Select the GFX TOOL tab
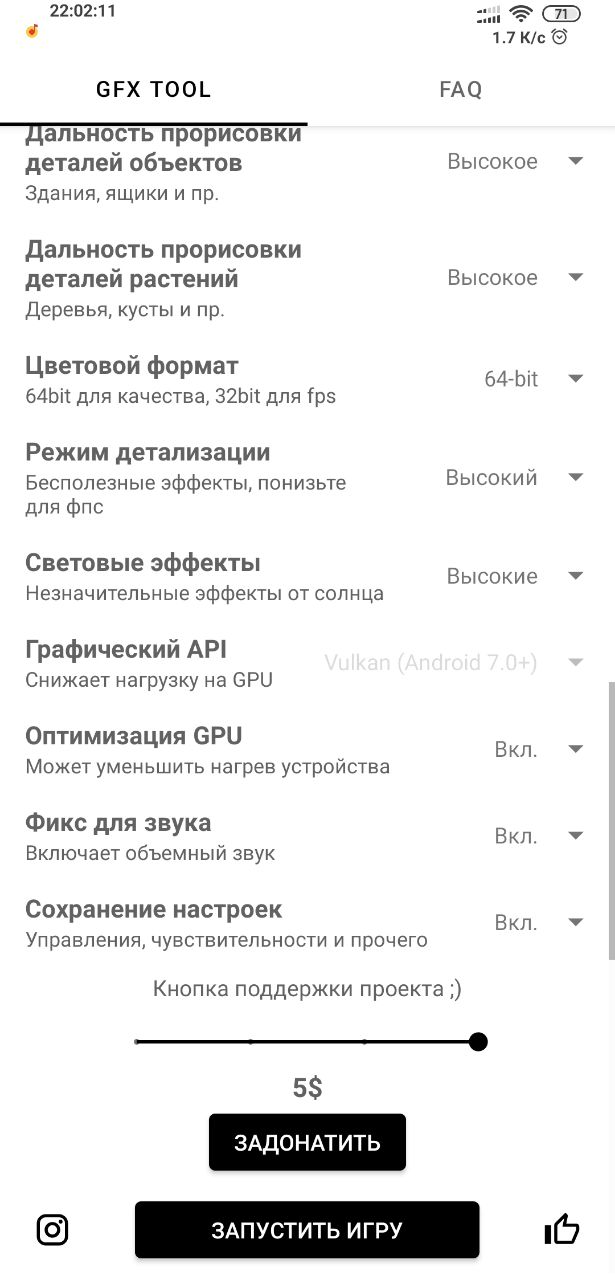The height and width of the screenshot is (1280, 615). tap(154, 89)
